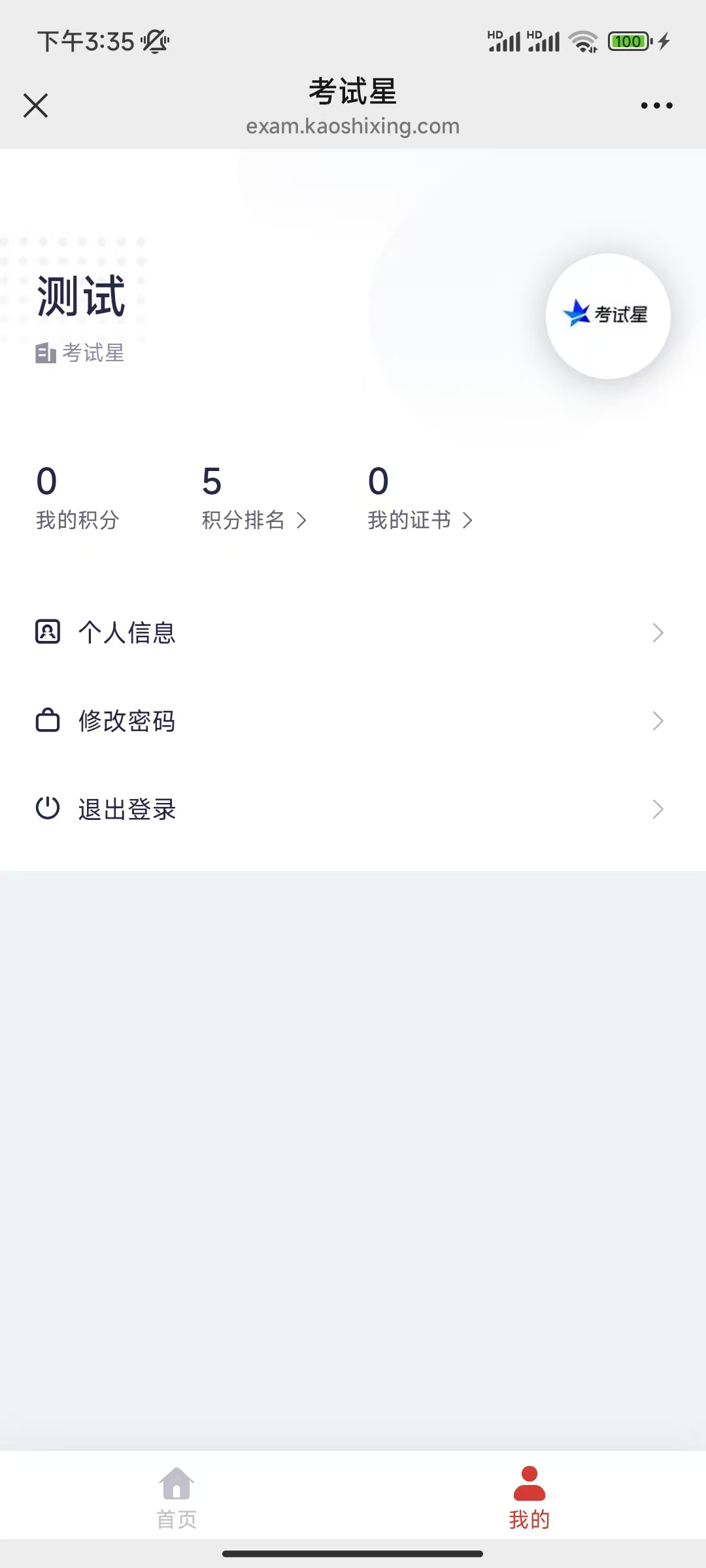The image size is (706, 1568).
Task: Go to 修改密码 change password
Action: click(x=353, y=721)
